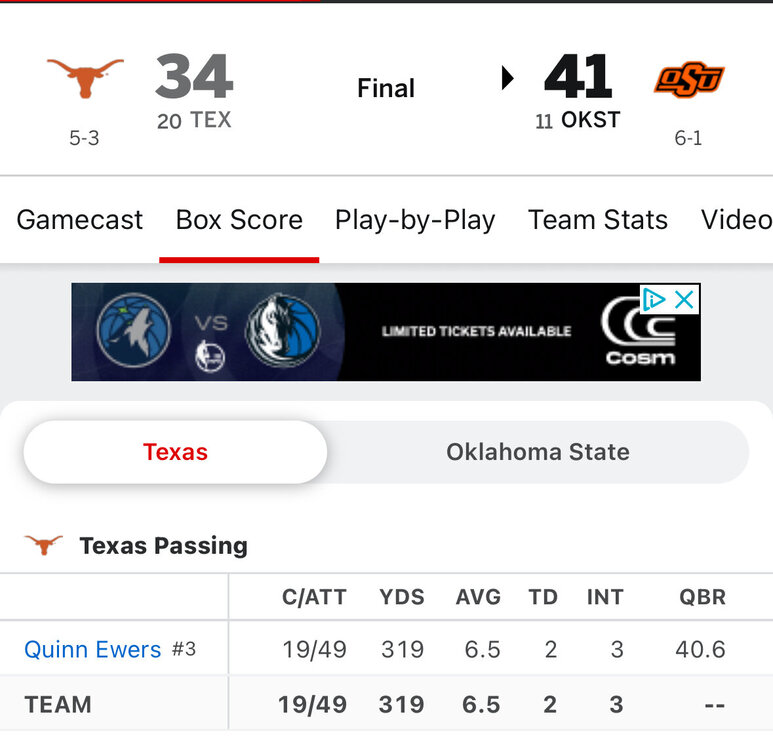The height and width of the screenshot is (750, 773).
Task: Switch to the Gamecast tab
Action: click(80, 220)
